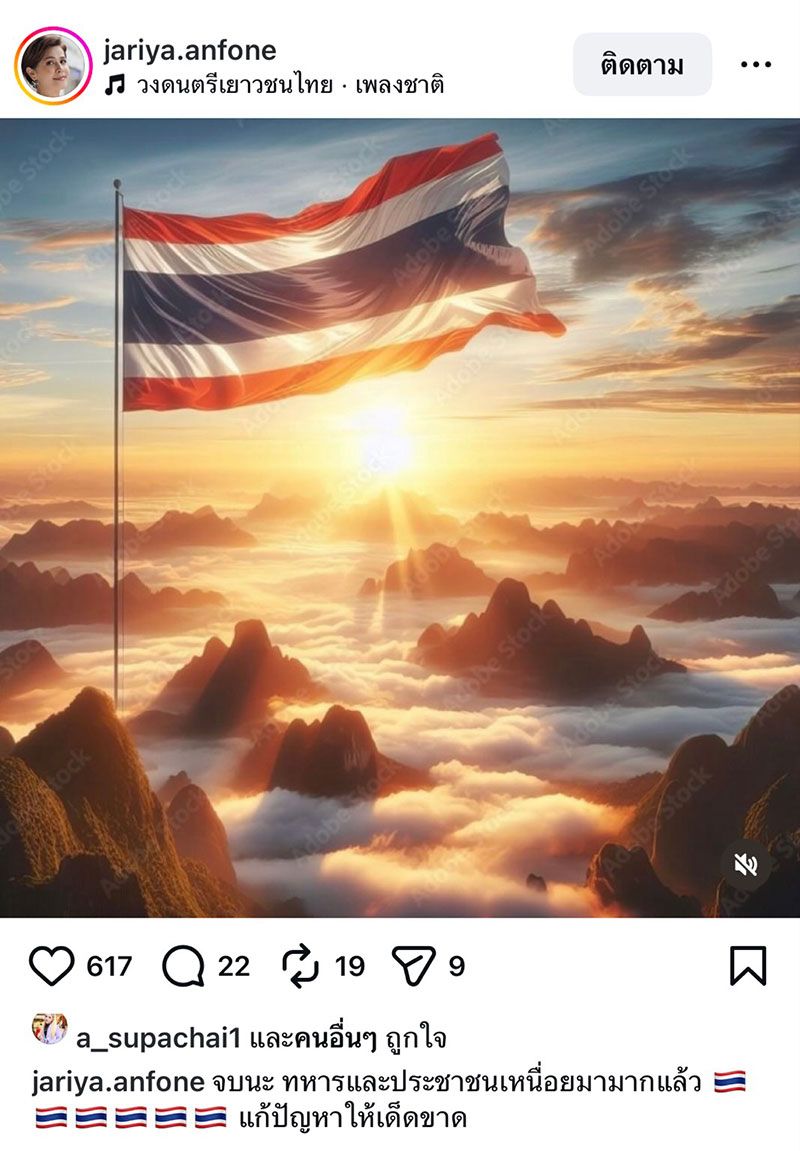
Task: Share the post via send icon
Action: point(413,966)
